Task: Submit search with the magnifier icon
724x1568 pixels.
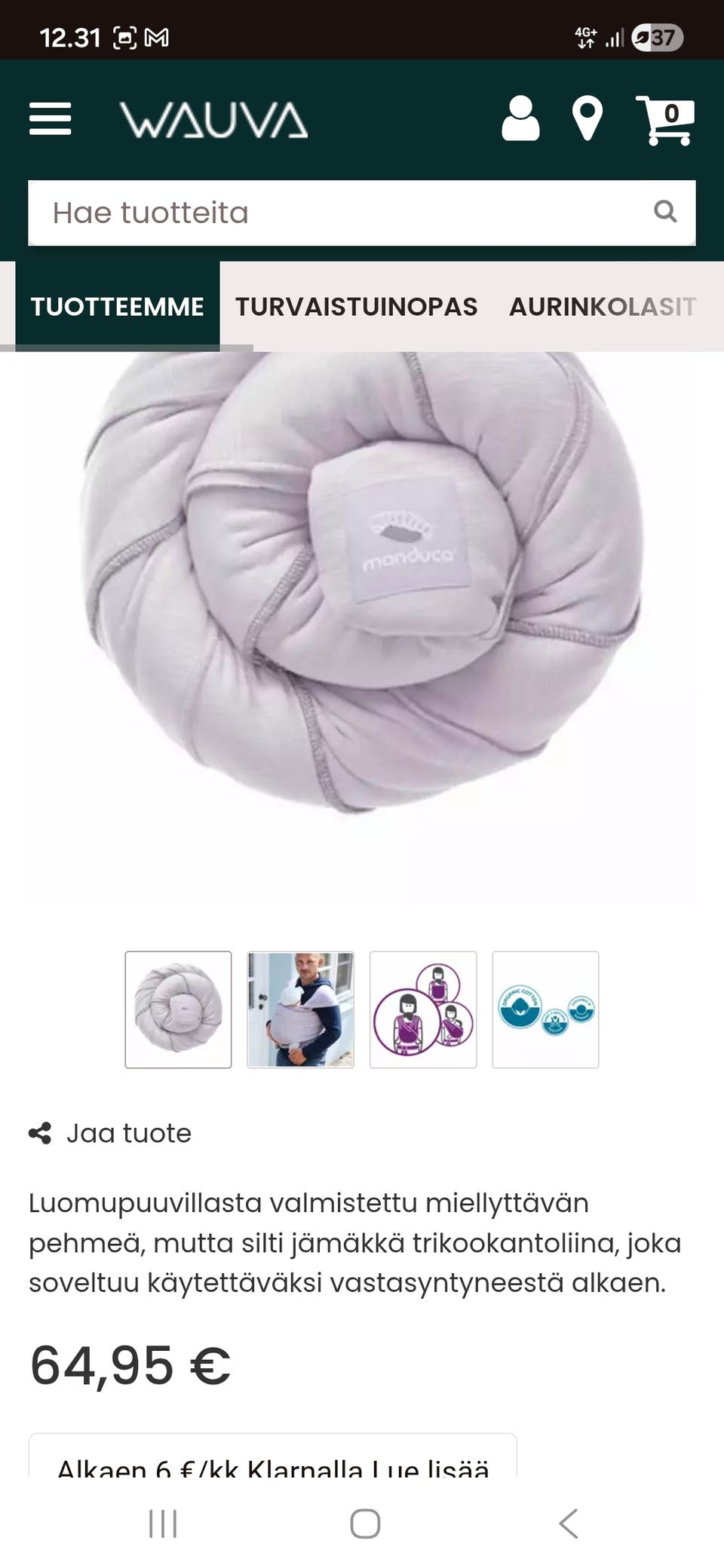Action: (x=664, y=211)
